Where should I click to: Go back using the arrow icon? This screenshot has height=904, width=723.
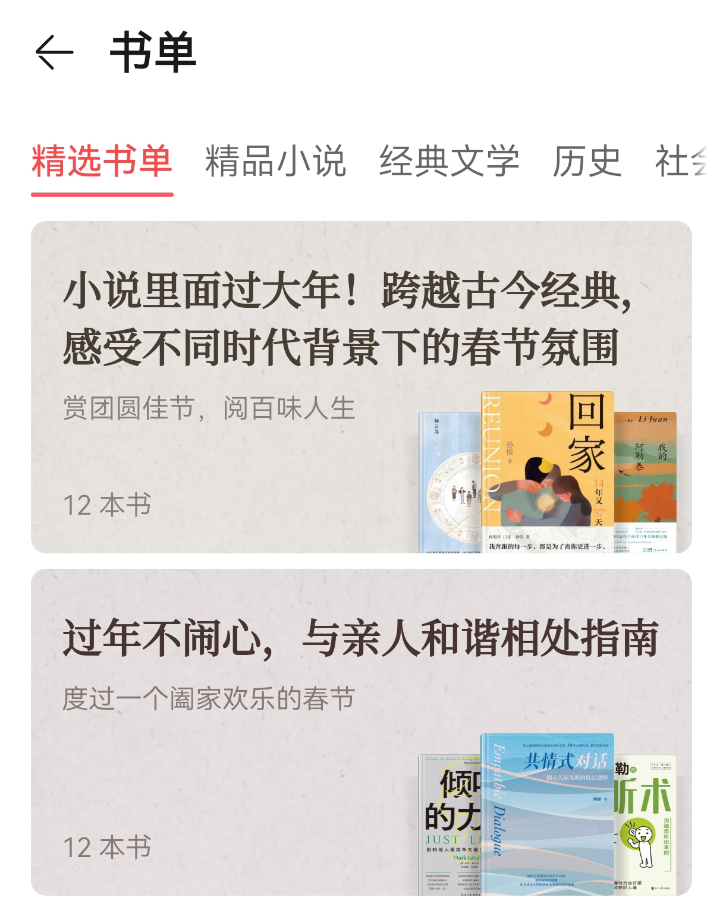point(54,52)
